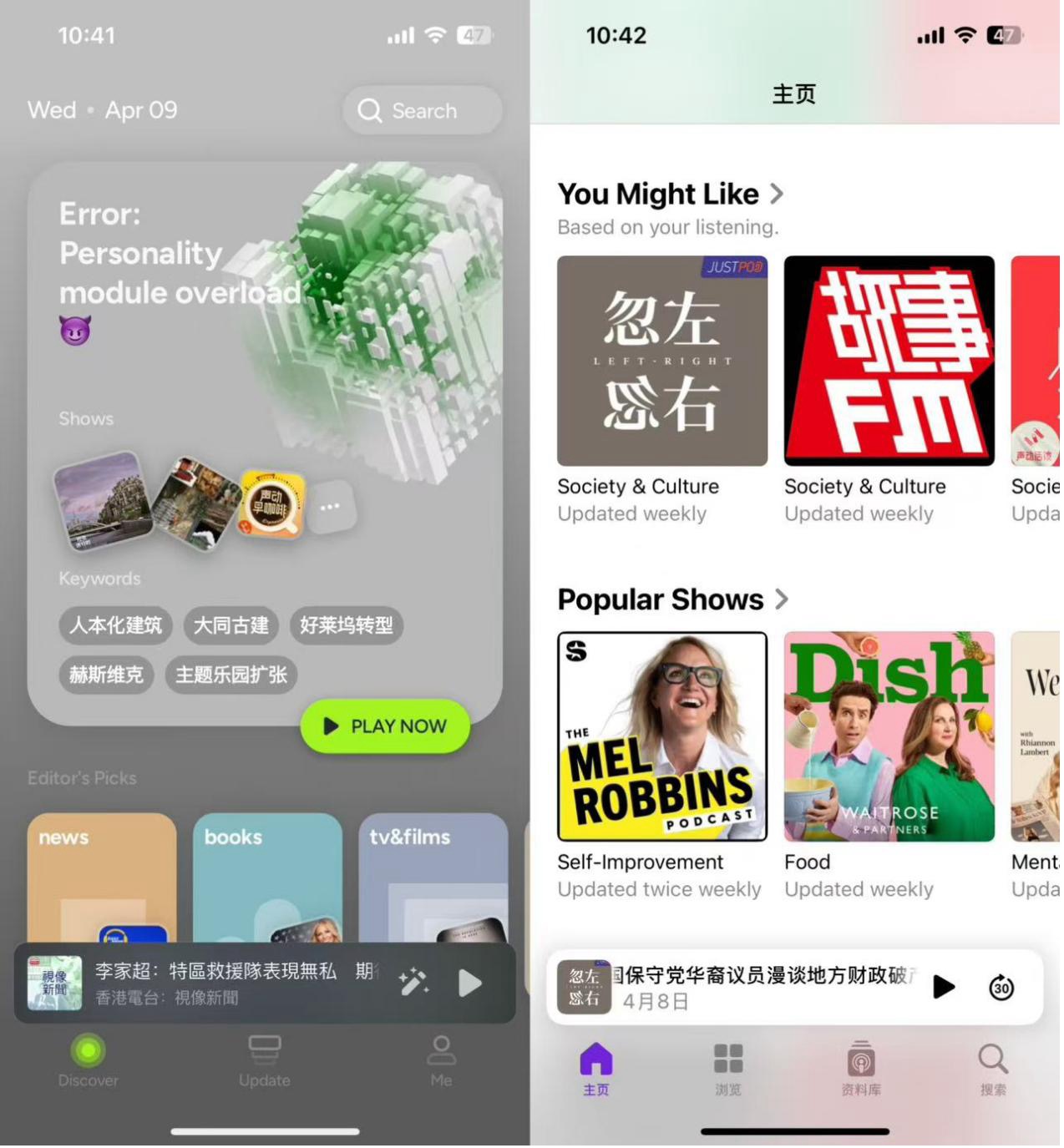The image size is (1064, 1148).
Task: Open the 搜索 tab
Action: click(x=992, y=1068)
